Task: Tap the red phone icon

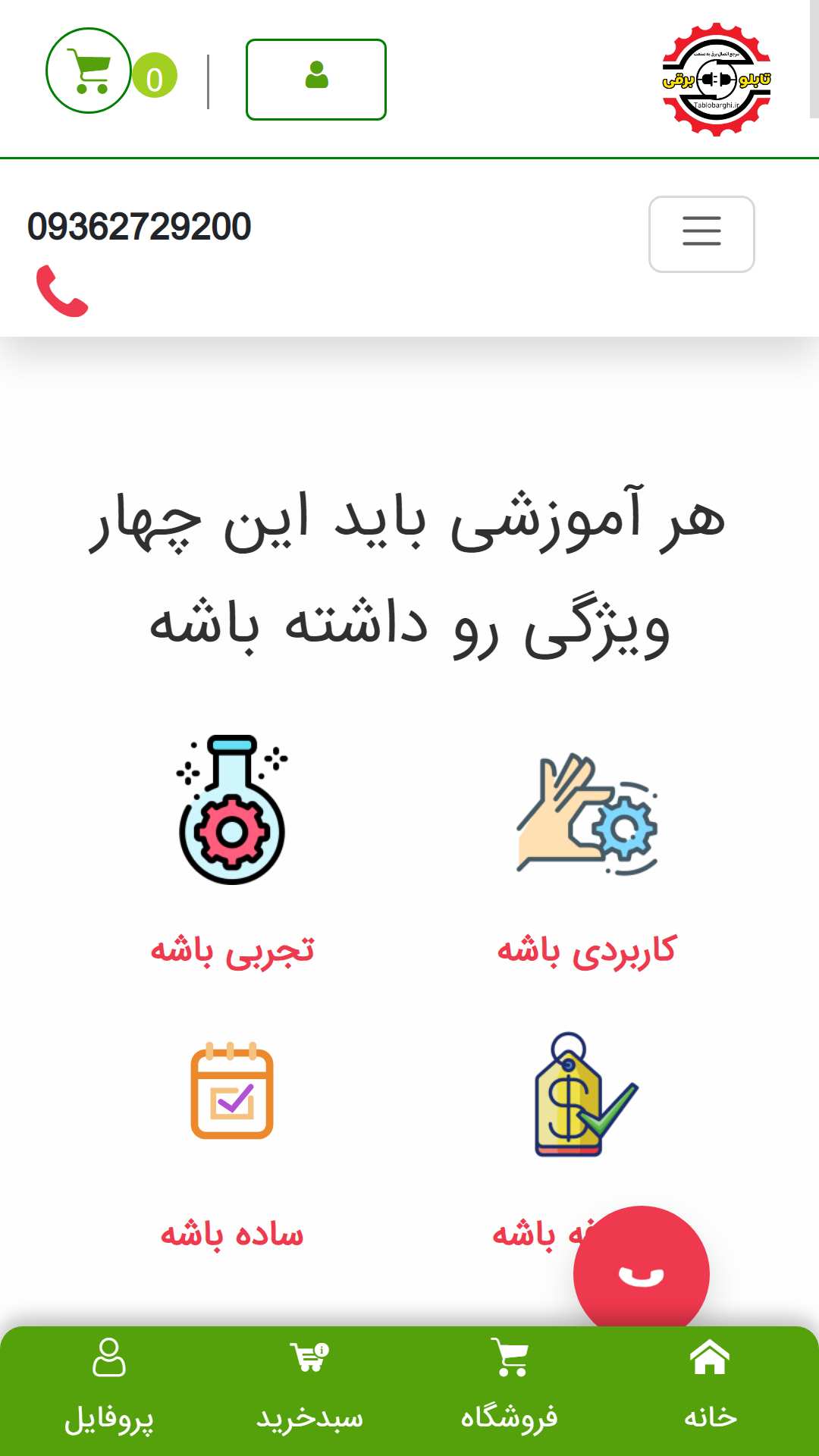Action: click(62, 290)
